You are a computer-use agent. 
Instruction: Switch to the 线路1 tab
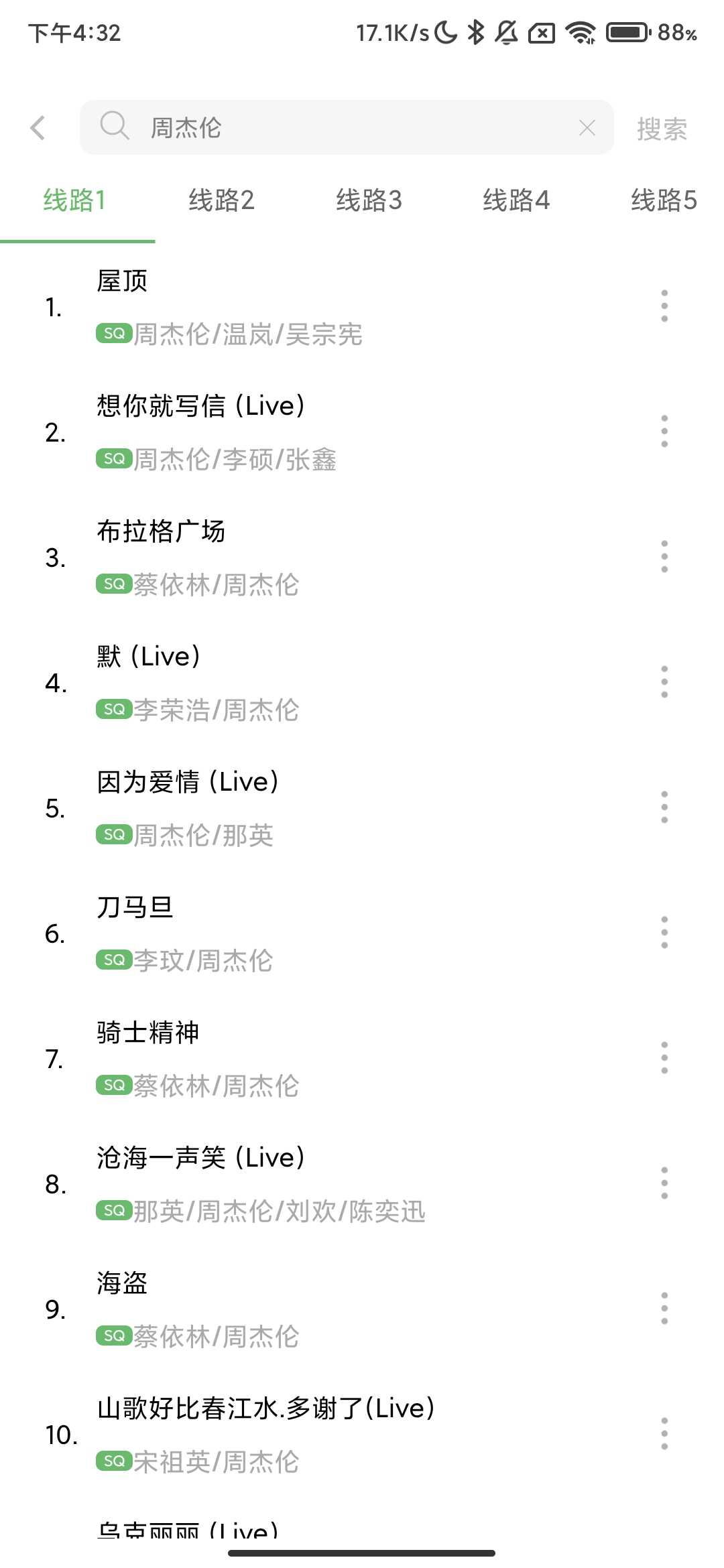coord(74,200)
